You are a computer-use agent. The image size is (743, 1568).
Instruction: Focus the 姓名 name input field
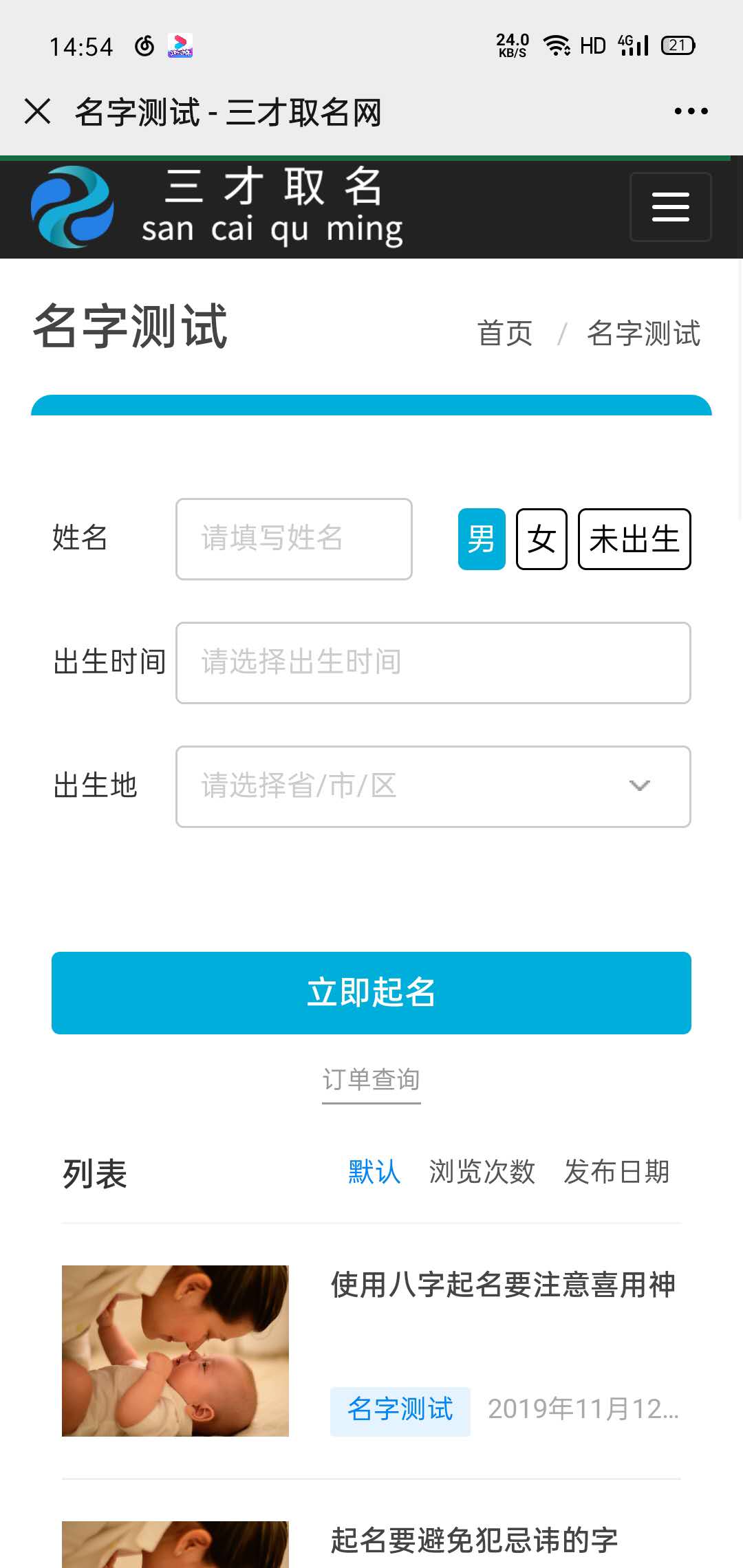point(294,539)
